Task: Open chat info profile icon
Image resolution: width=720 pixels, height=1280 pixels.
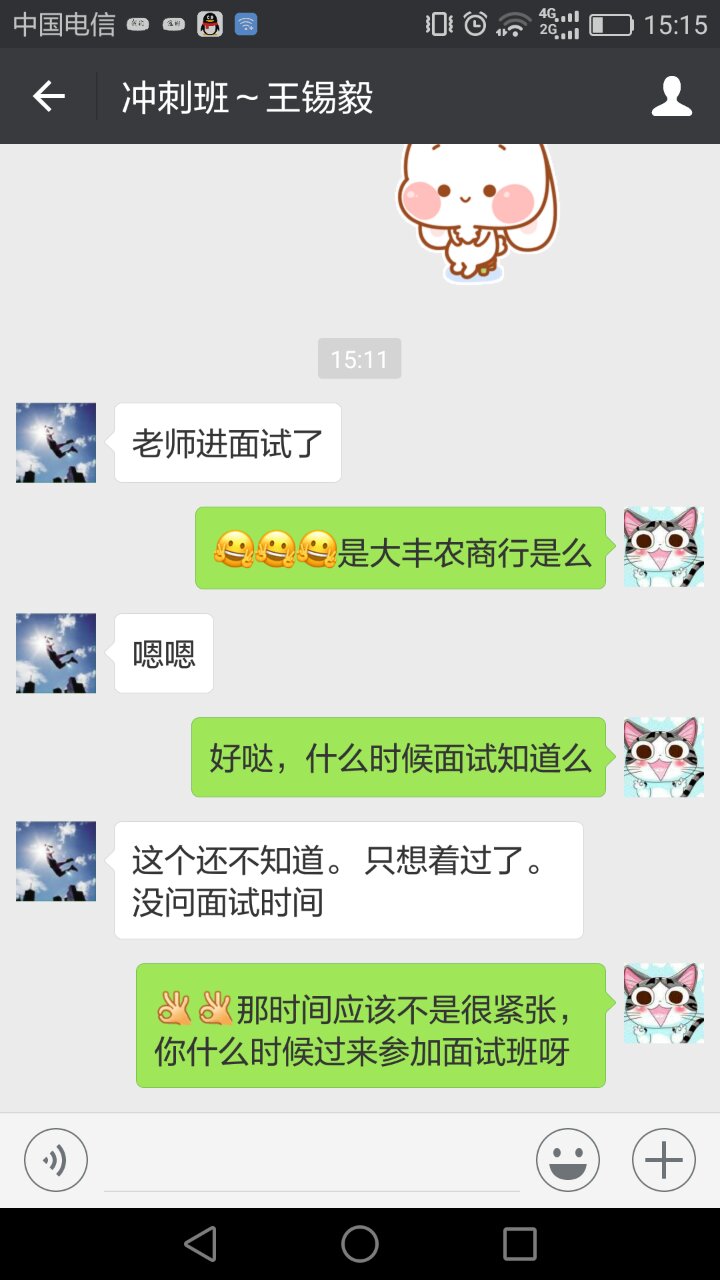Action: (671, 97)
